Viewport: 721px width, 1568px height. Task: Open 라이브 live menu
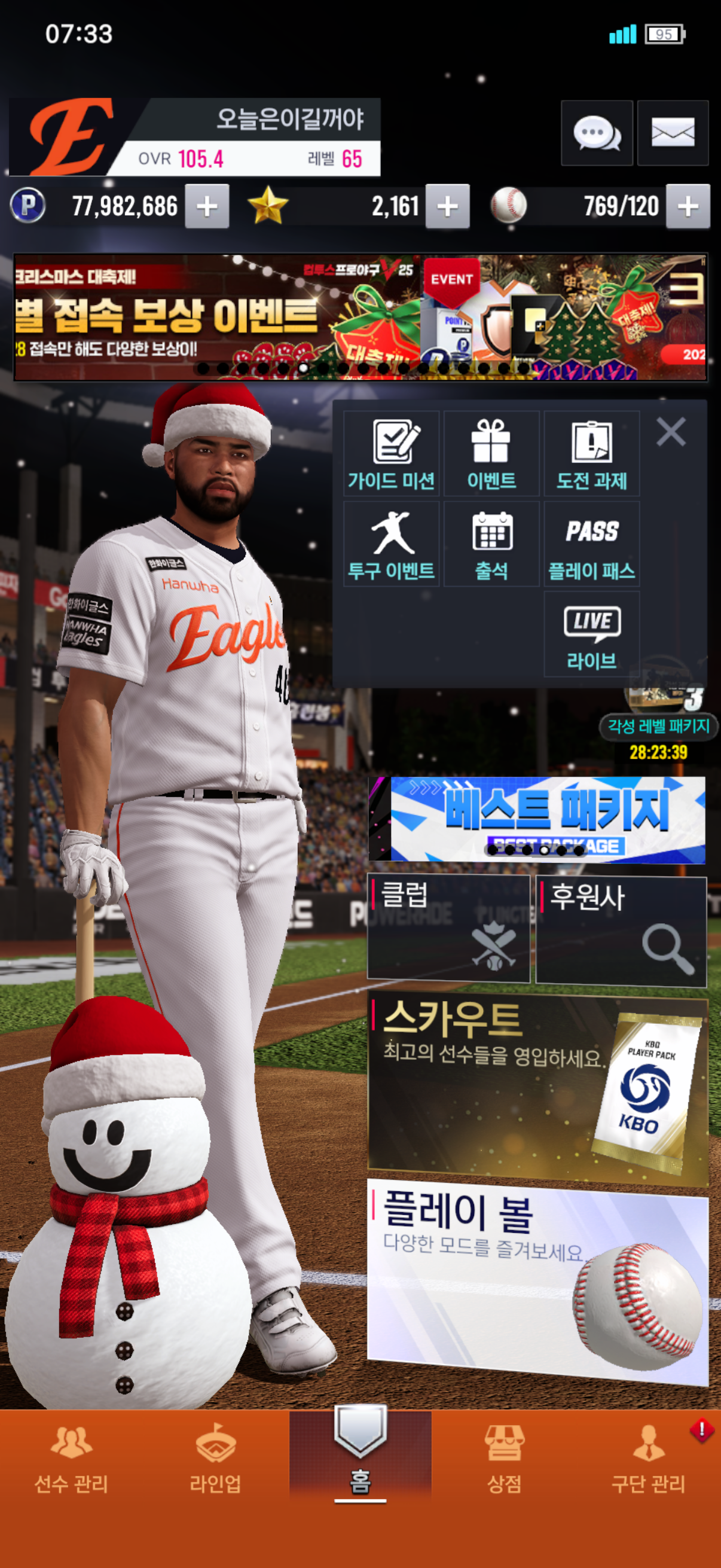pos(591,634)
